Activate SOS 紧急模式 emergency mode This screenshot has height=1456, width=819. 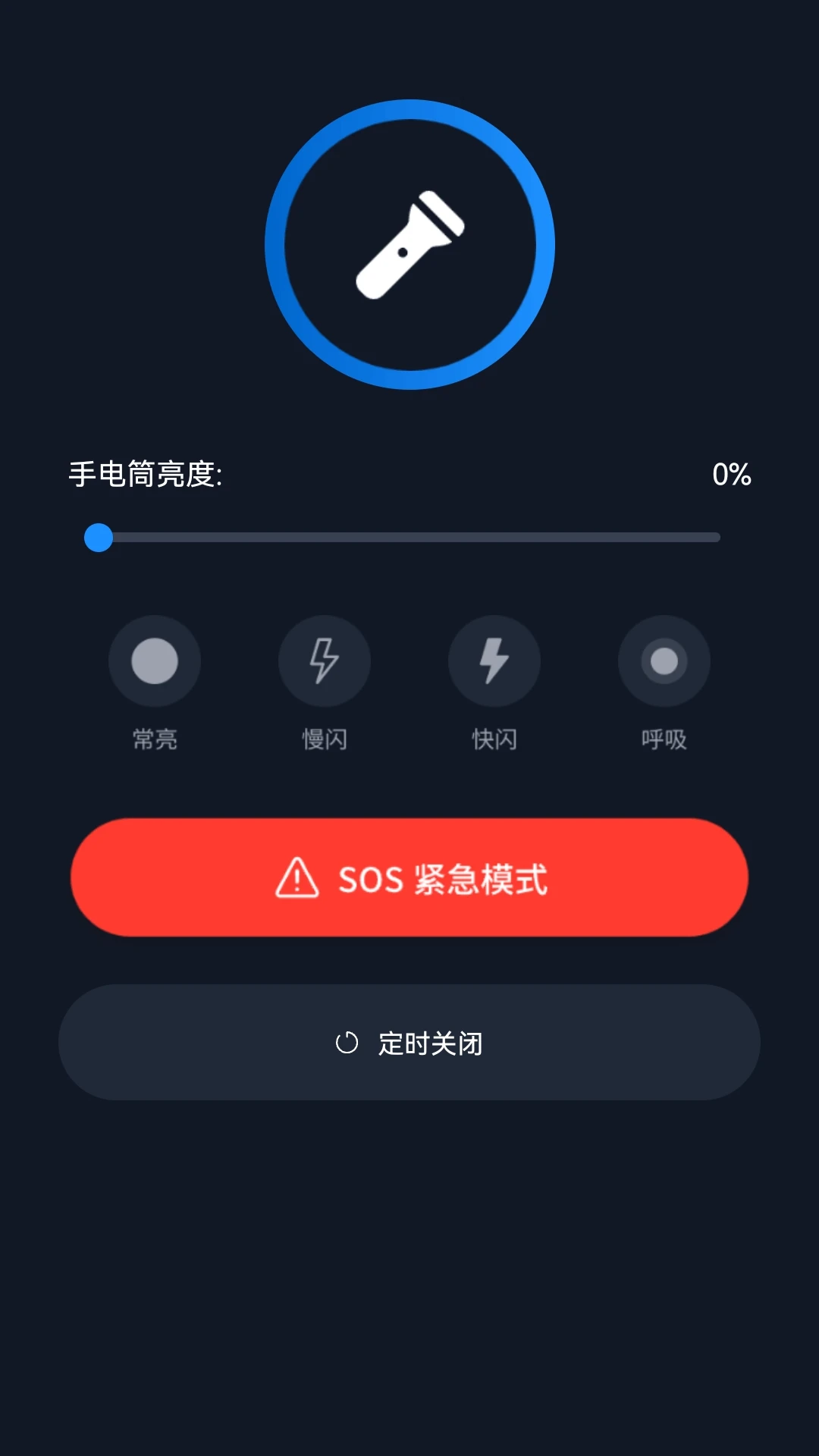(409, 877)
